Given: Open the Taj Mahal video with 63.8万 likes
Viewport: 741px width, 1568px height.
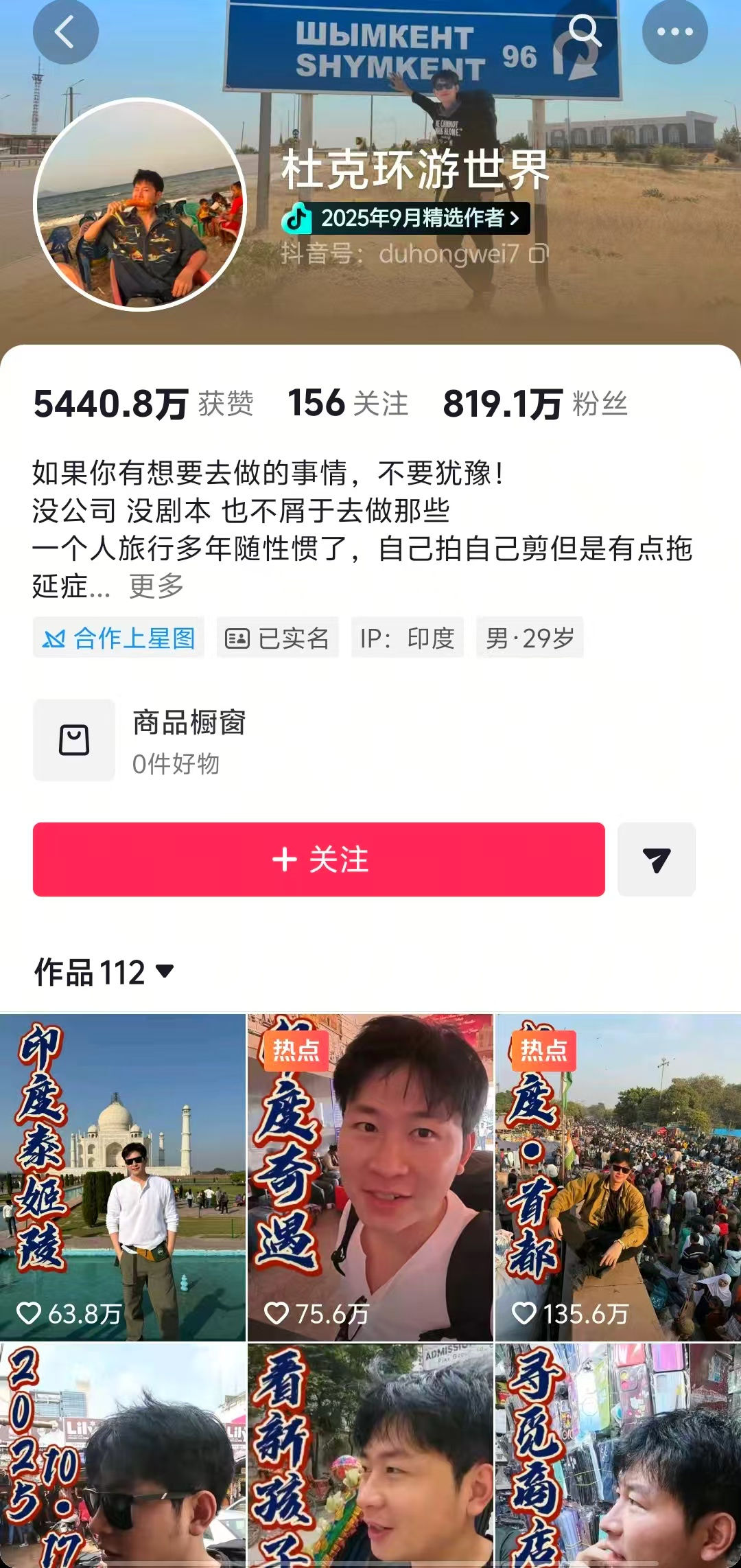Looking at the screenshot, I should [123, 1177].
